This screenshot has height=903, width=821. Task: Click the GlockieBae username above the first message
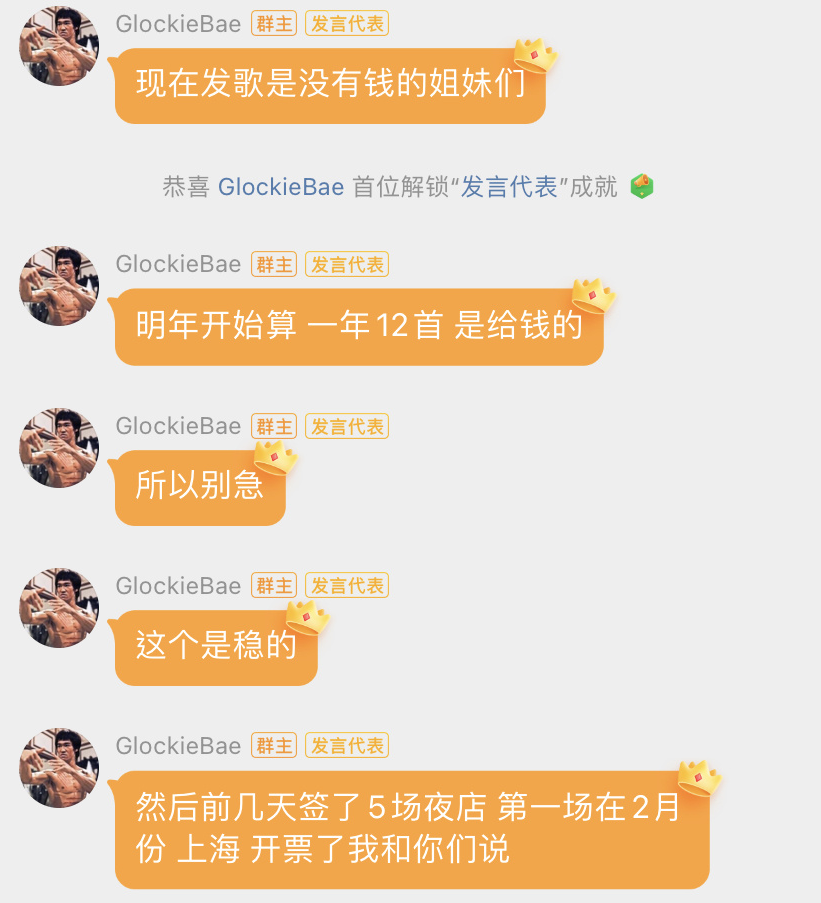[x=177, y=23]
